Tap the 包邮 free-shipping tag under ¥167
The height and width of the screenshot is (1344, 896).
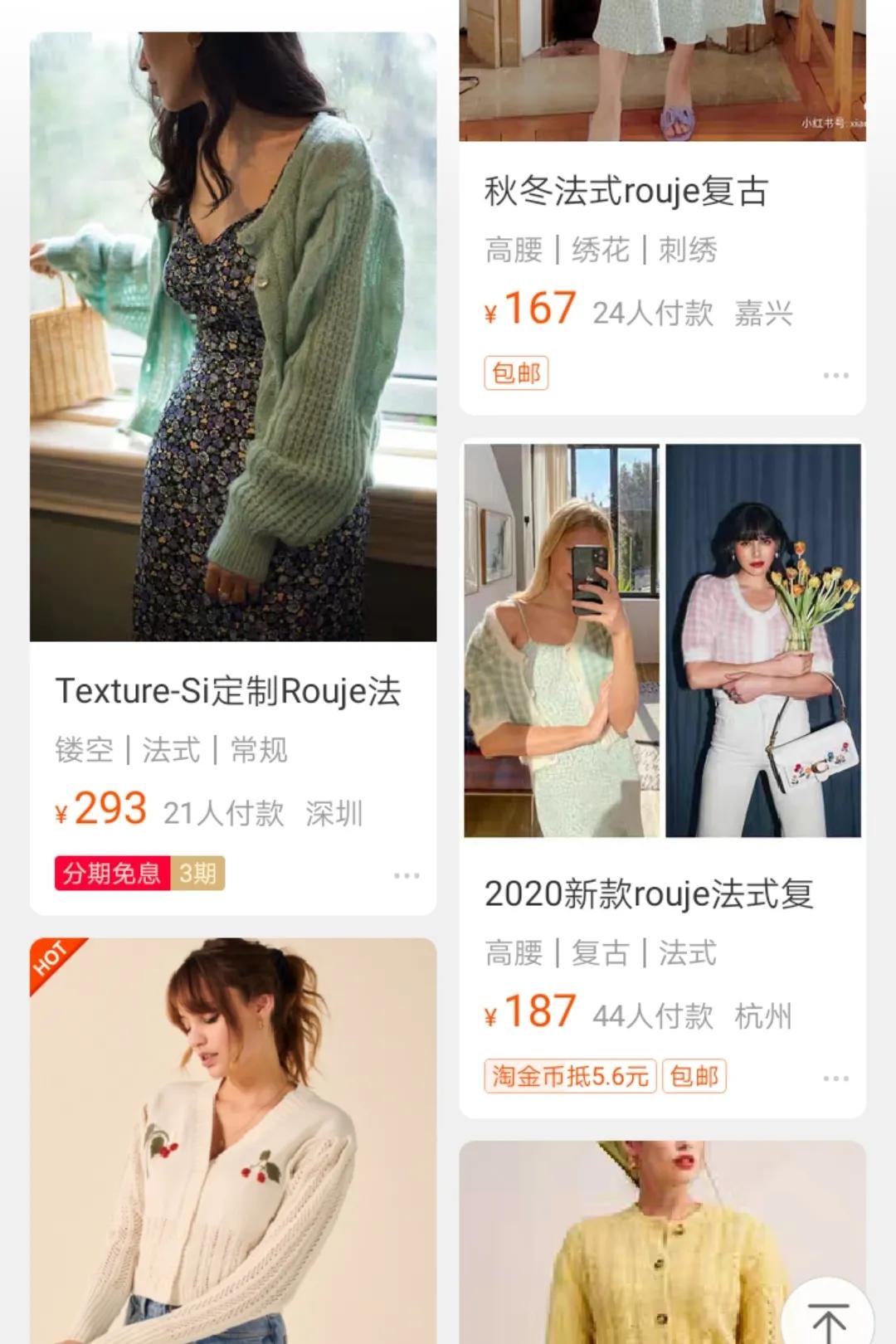[x=515, y=373]
